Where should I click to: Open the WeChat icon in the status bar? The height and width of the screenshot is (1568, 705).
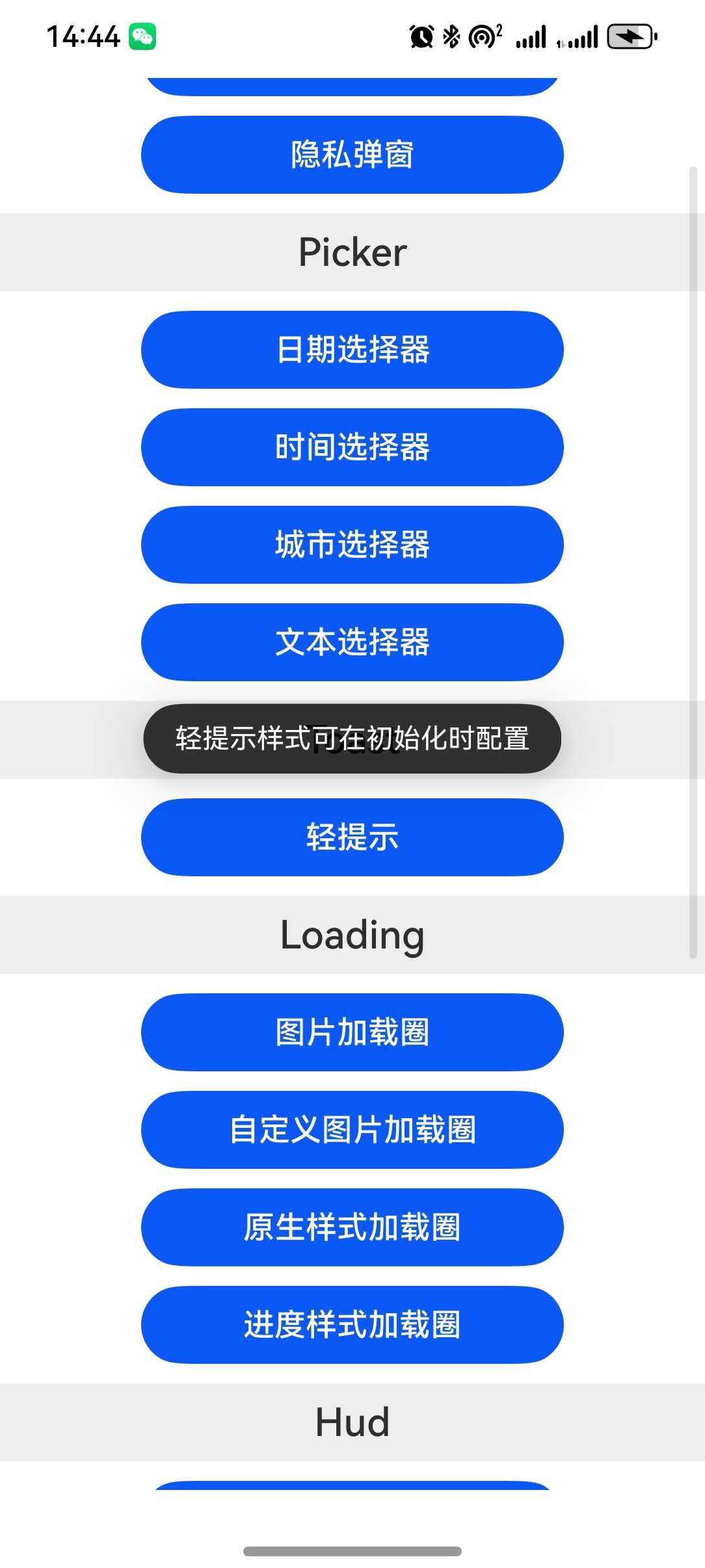(x=142, y=37)
